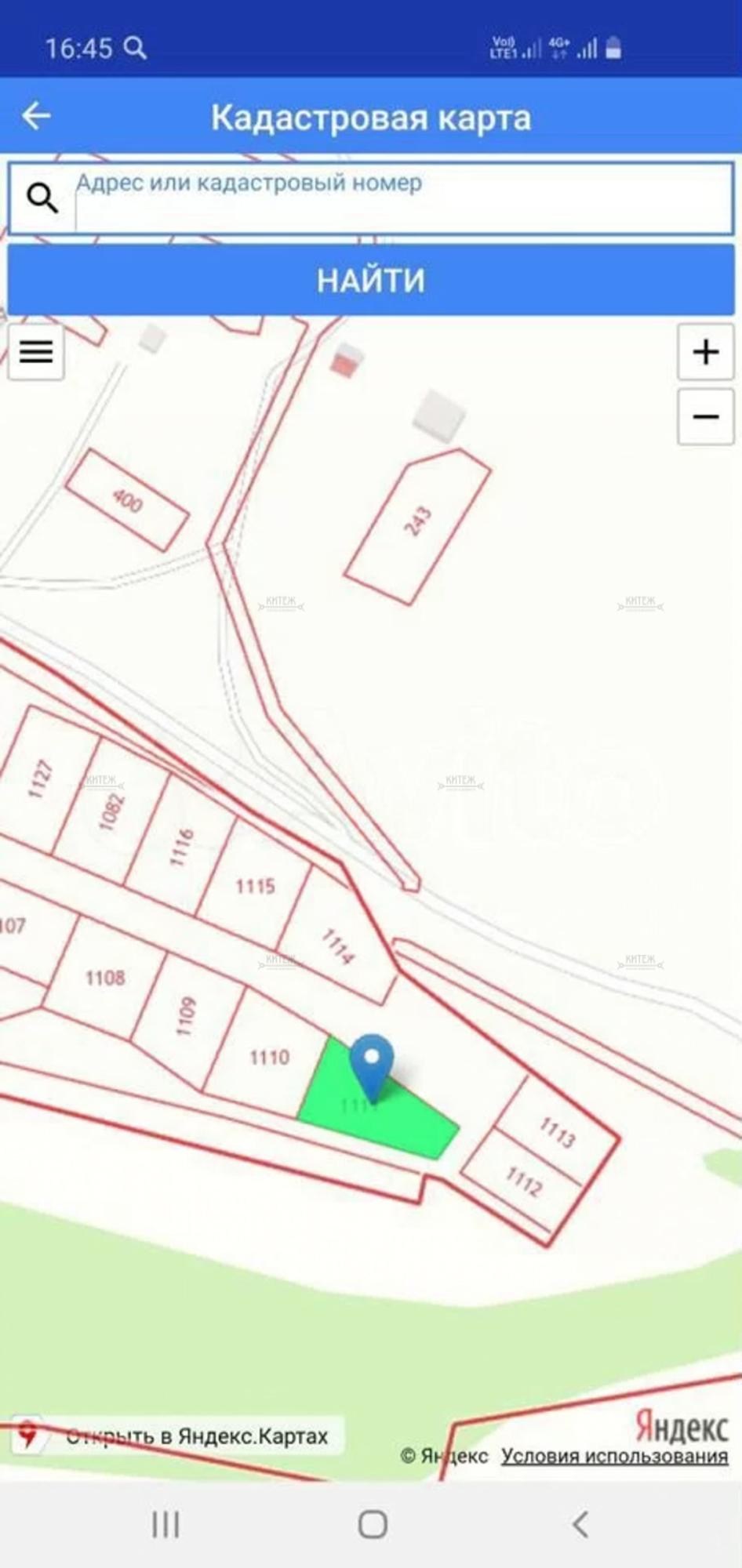Image resolution: width=742 pixels, height=1568 pixels.
Task: Open the system recent apps button
Action: tap(165, 1525)
